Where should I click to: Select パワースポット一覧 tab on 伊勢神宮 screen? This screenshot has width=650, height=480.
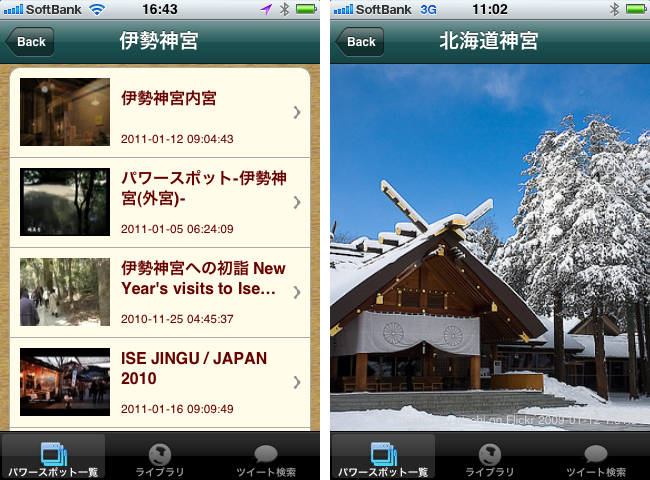(54, 458)
